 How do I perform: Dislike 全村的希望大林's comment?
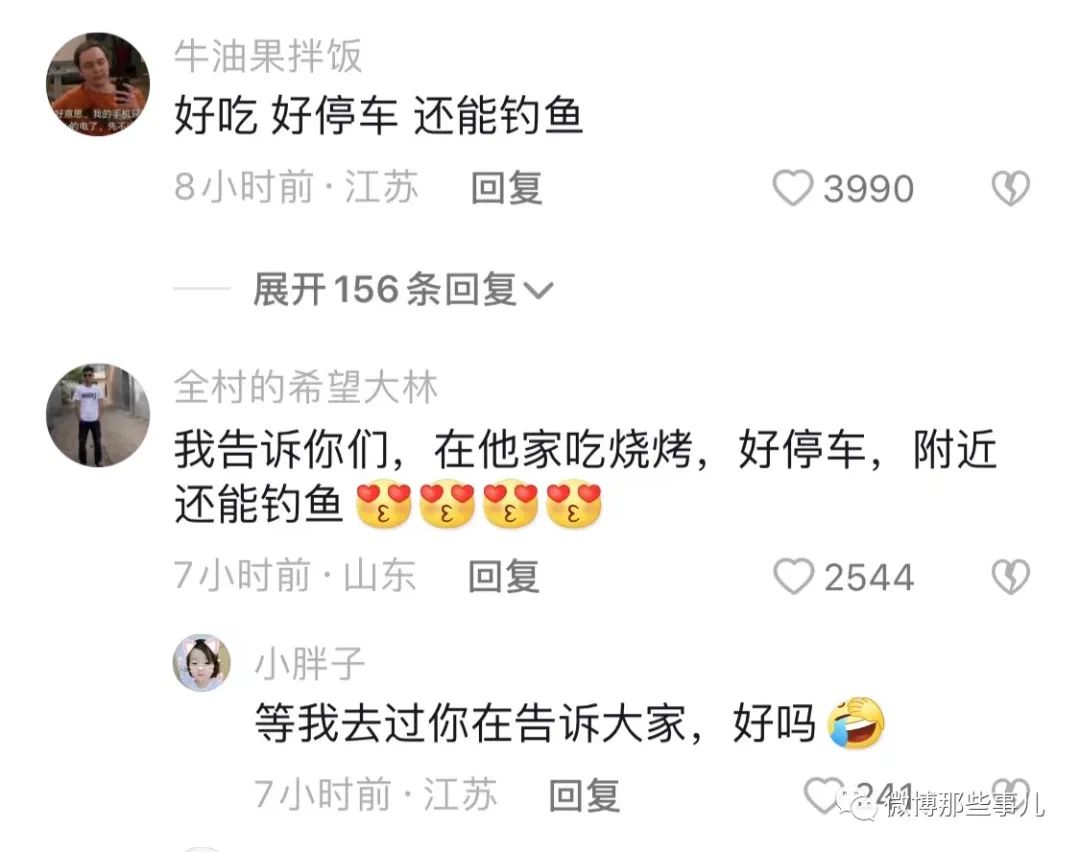tap(1010, 577)
